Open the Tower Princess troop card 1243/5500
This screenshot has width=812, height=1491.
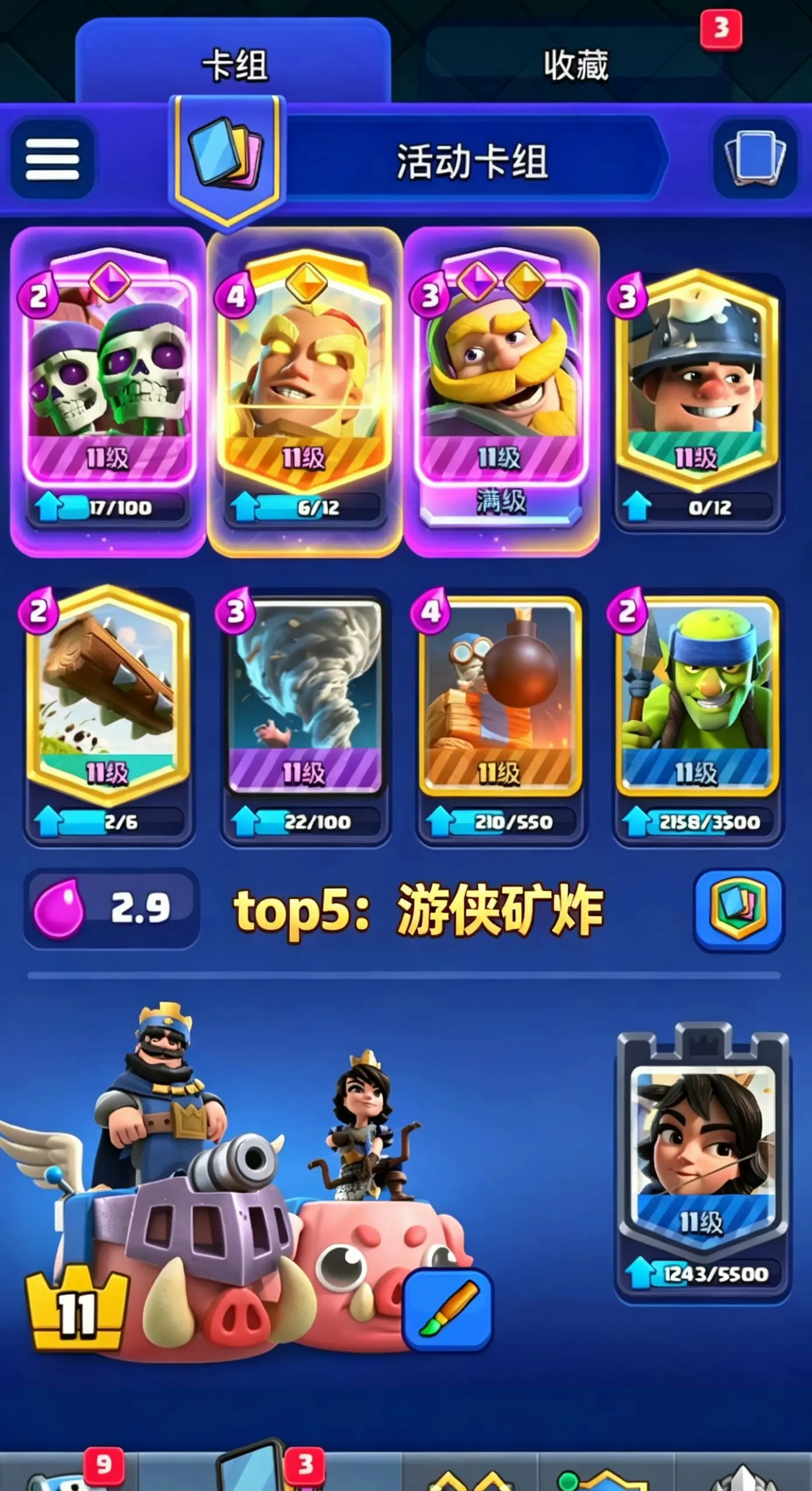(x=702, y=1163)
